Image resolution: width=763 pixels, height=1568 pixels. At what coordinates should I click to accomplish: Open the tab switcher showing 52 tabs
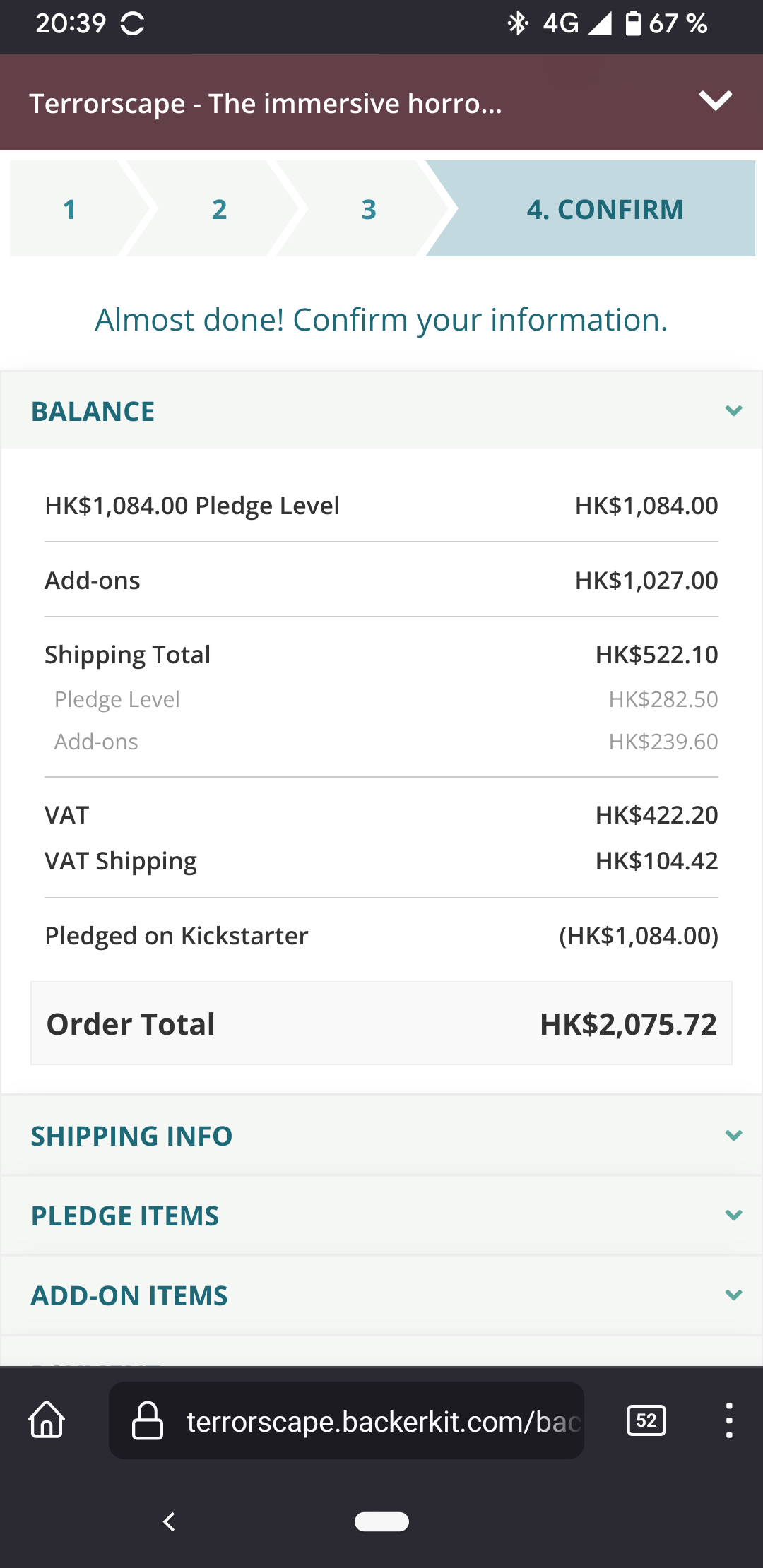[646, 1420]
